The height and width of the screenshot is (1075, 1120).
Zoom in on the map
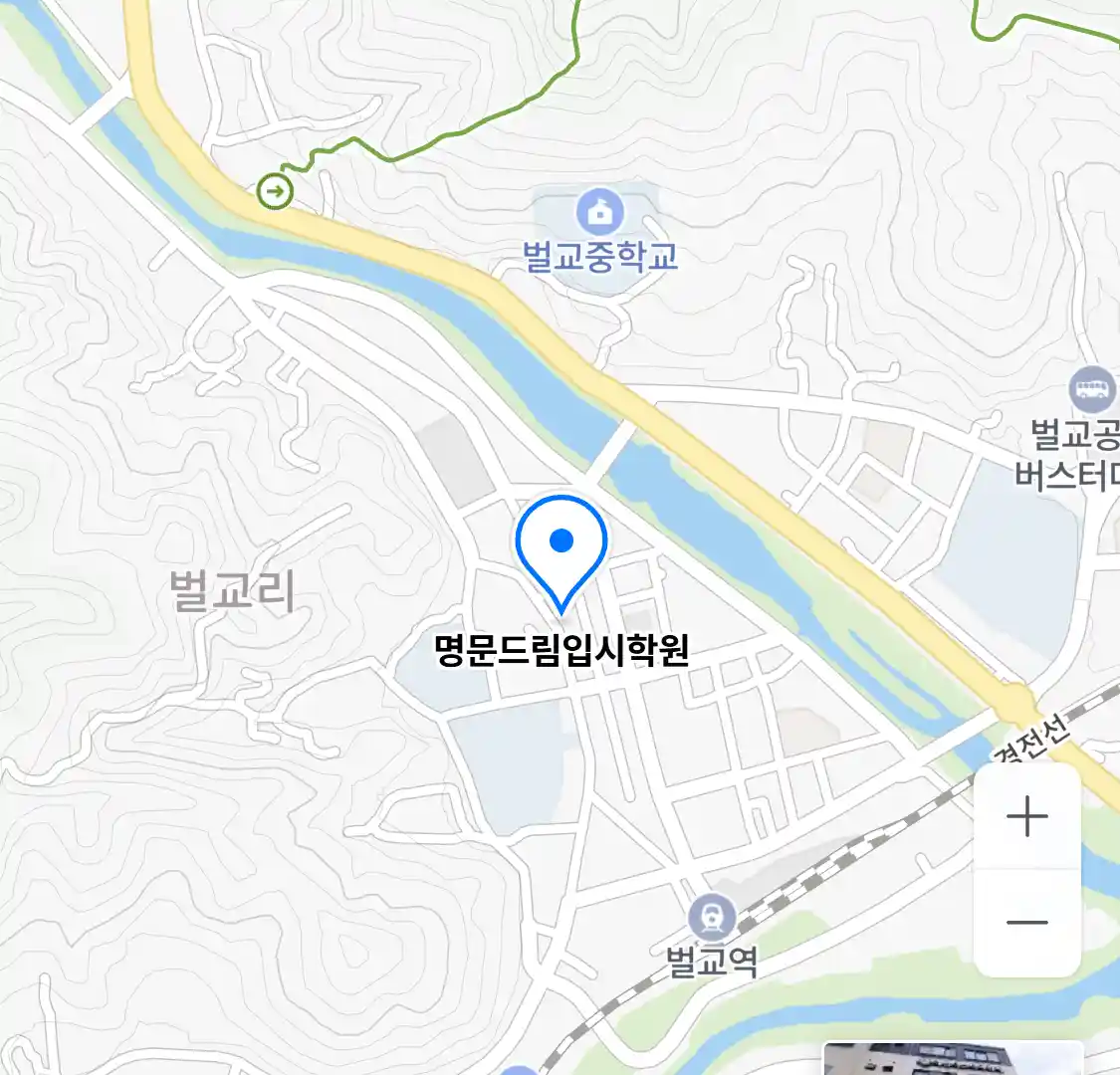[x=1026, y=817]
